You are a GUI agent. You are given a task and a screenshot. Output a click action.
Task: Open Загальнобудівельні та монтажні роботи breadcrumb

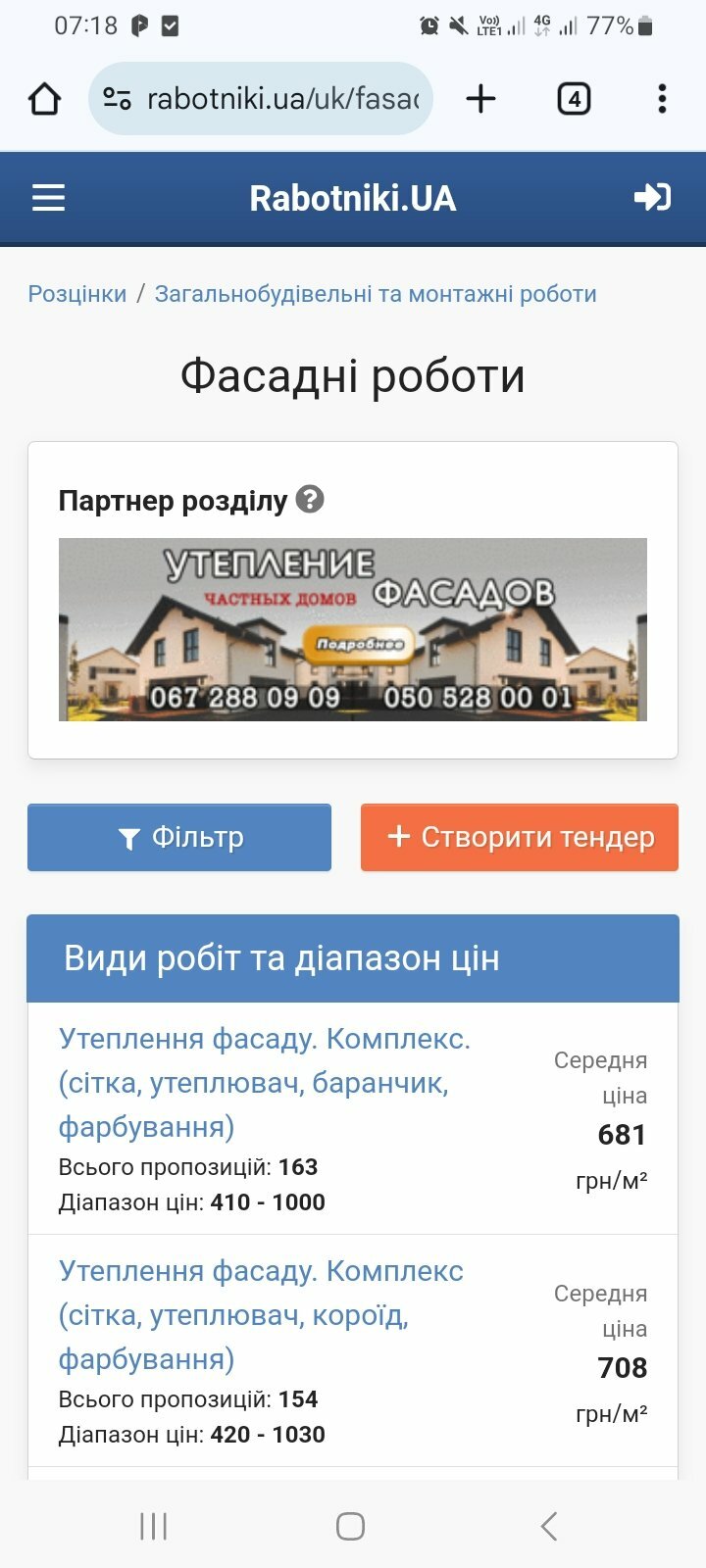pos(376,294)
